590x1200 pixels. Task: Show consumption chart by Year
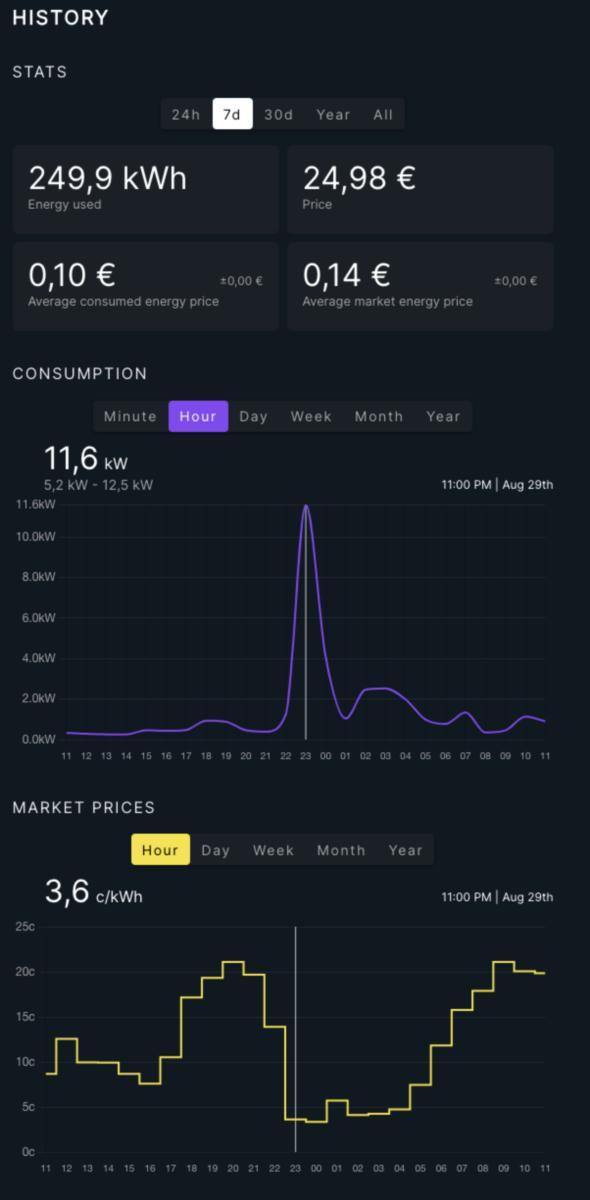443,416
